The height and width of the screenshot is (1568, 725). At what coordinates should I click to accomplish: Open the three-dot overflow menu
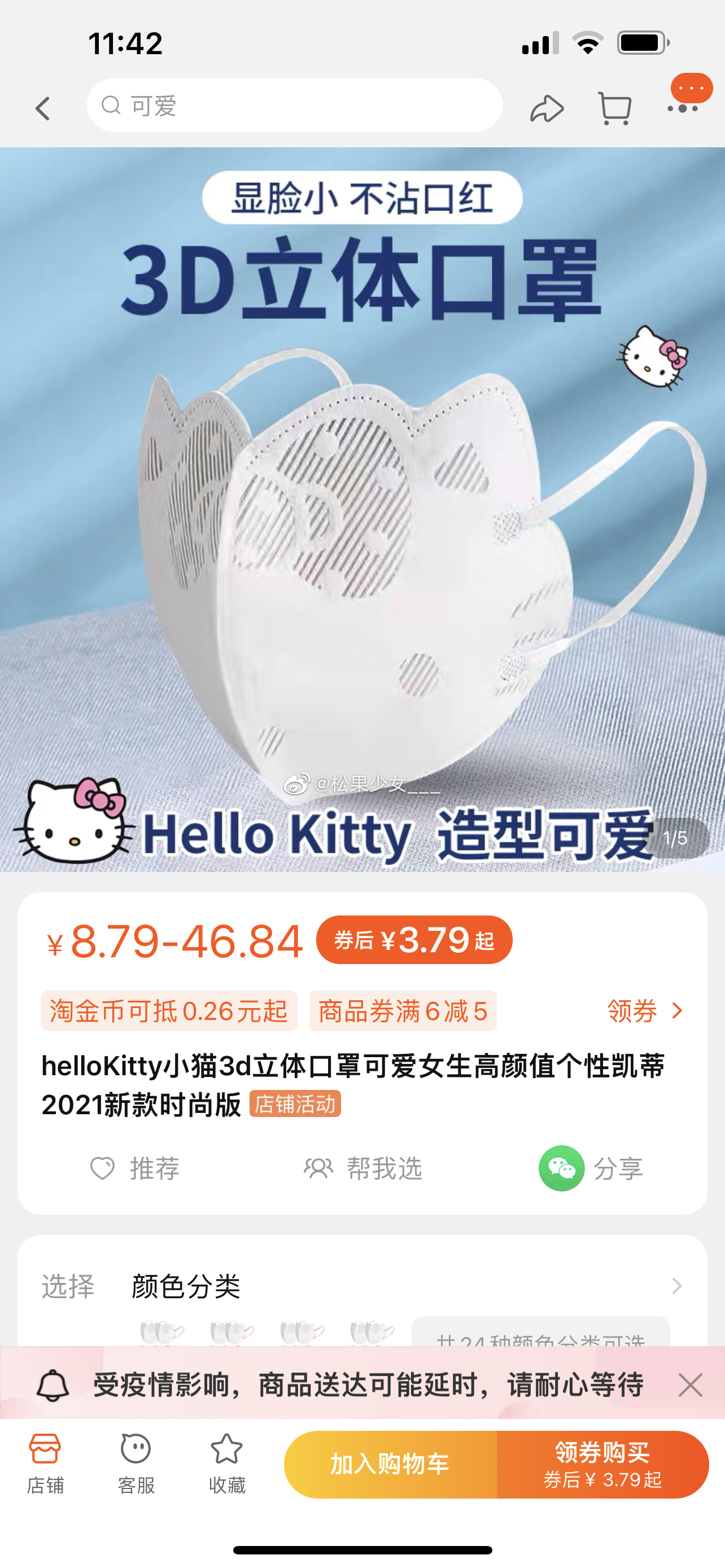[683, 108]
